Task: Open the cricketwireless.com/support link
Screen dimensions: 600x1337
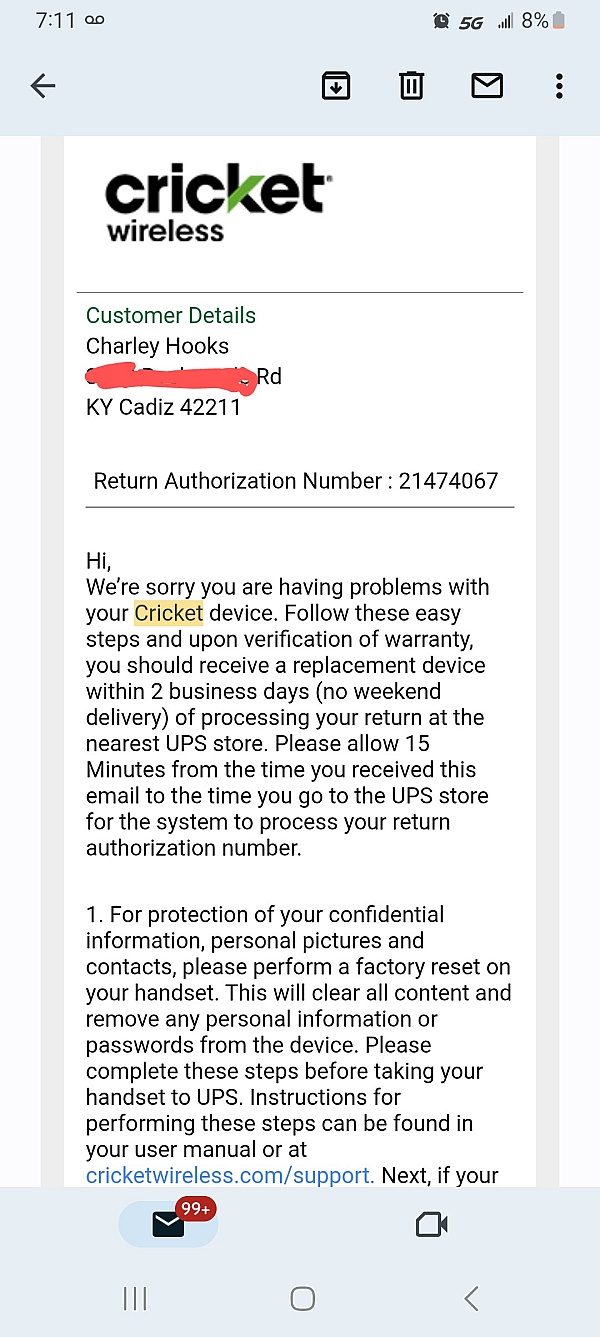Action: tap(230, 1176)
